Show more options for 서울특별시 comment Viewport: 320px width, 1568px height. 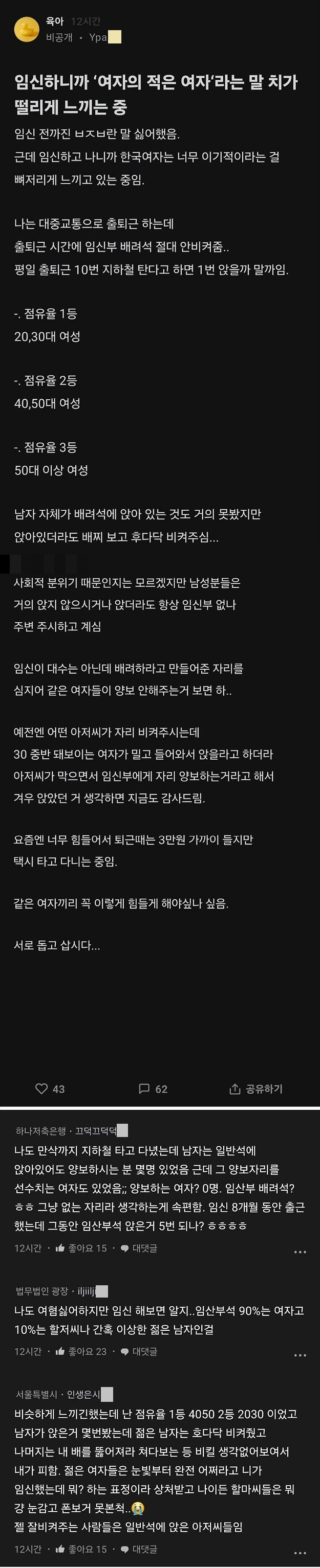300,1553
